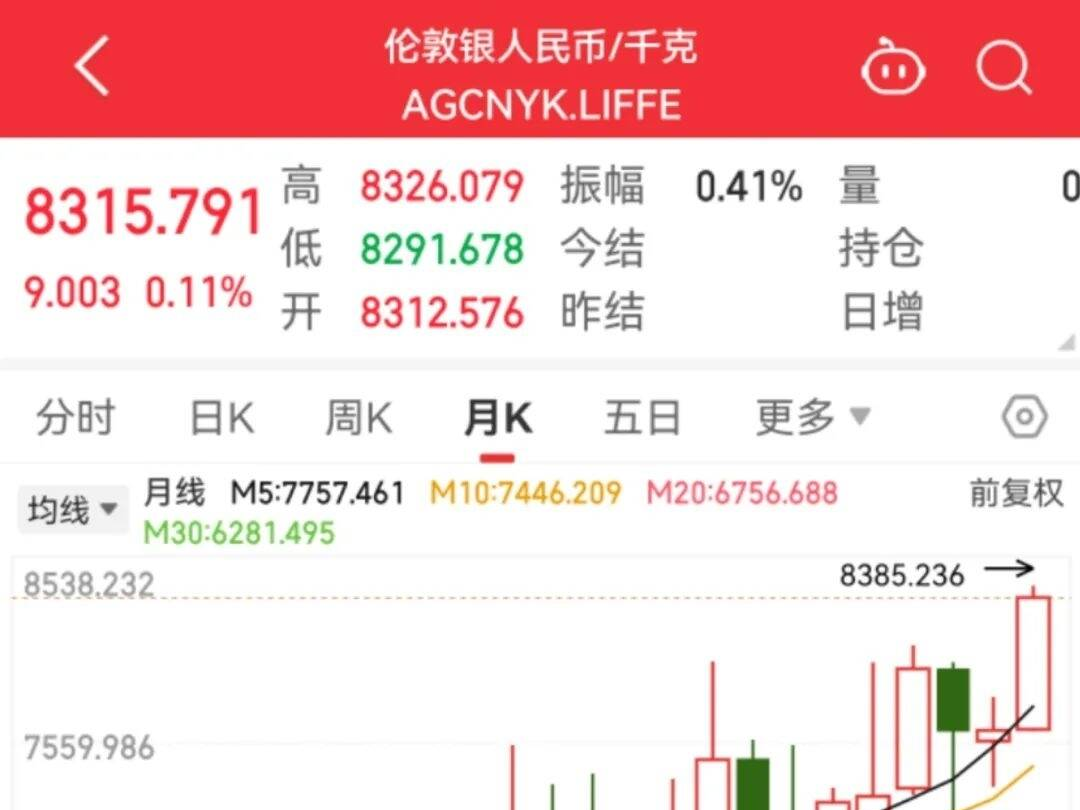Select the 周K chart tab

(x=358, y=418)
